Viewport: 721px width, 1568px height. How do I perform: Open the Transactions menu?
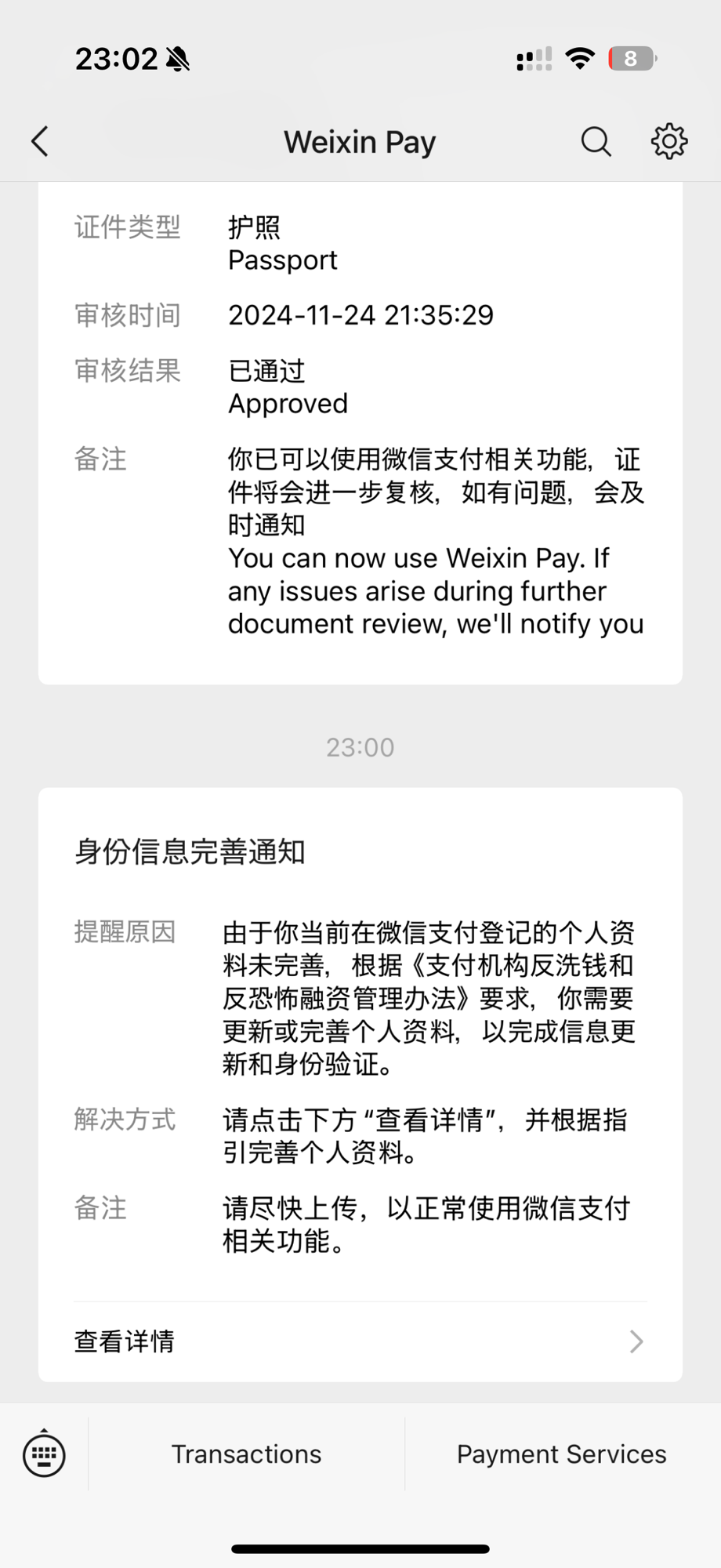point(246,1454)
